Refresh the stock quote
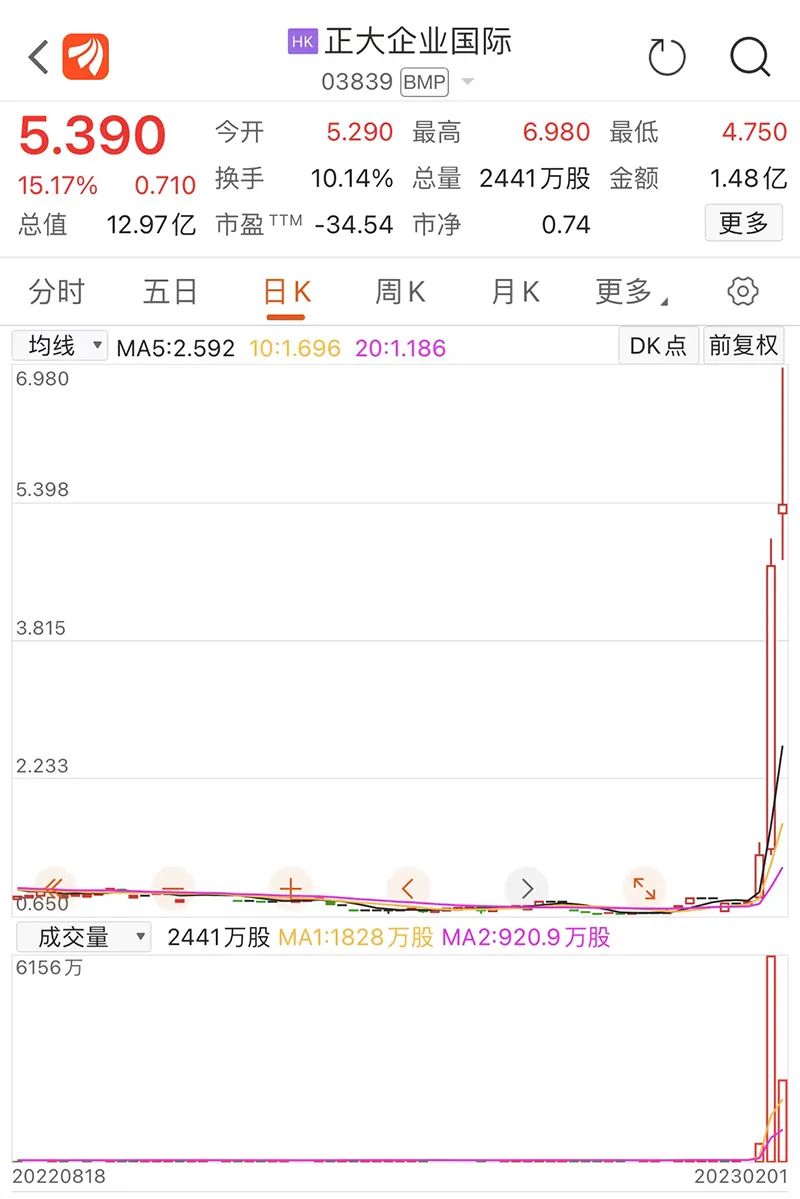800x1199 pixels. [x=667, y=57]
